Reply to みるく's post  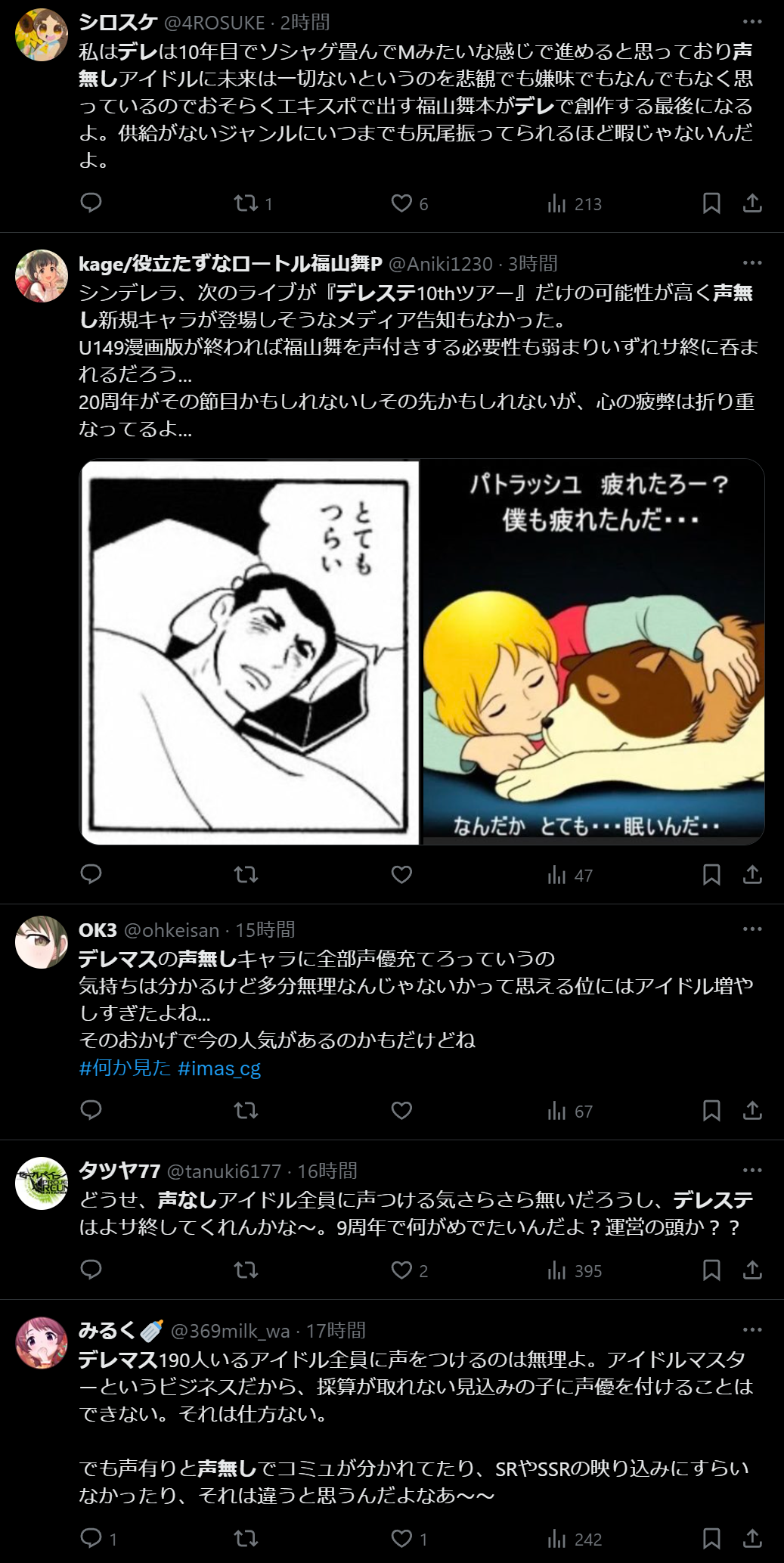(x=91, y=1538)
